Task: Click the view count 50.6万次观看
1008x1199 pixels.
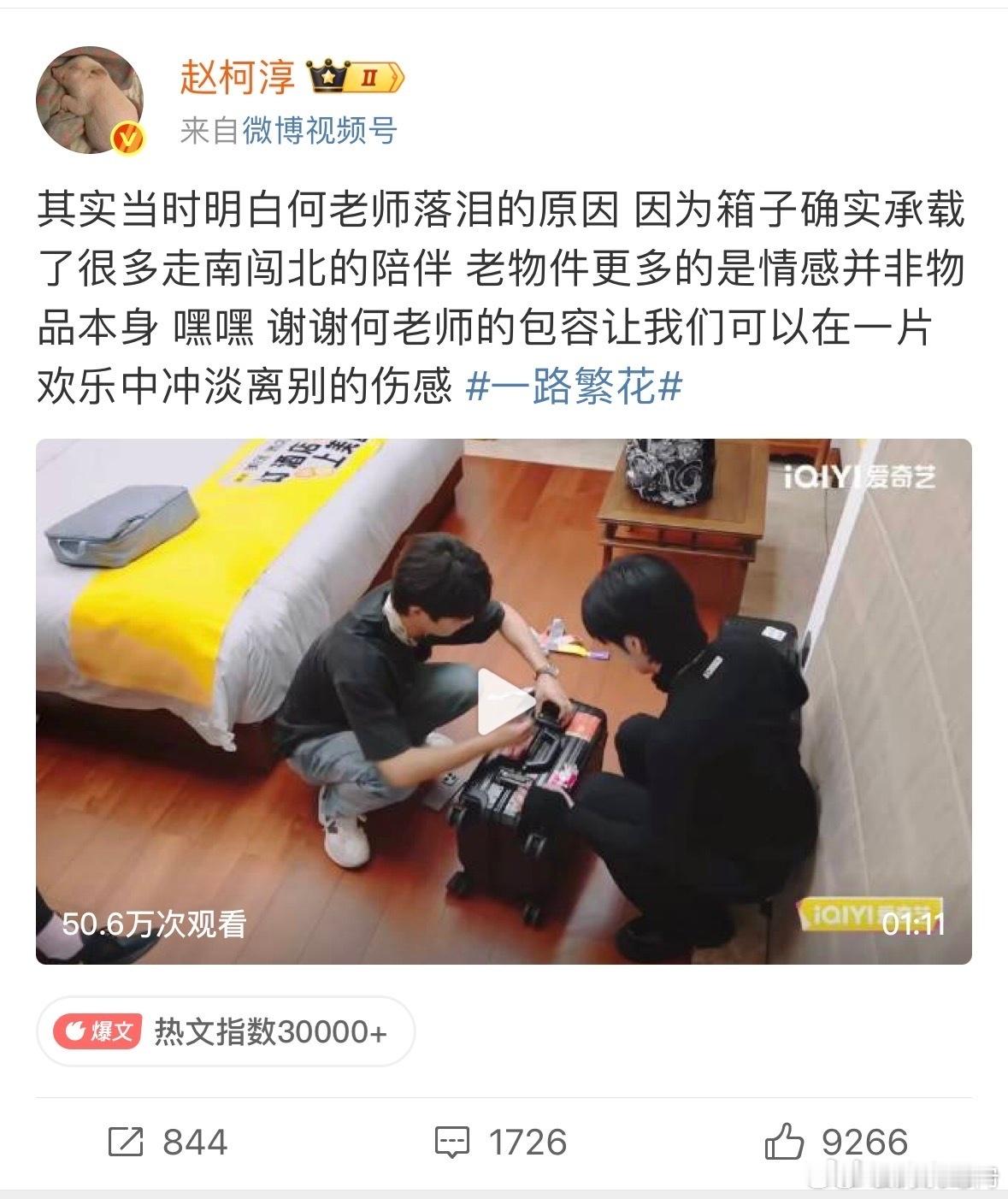Action: point(156,923)
